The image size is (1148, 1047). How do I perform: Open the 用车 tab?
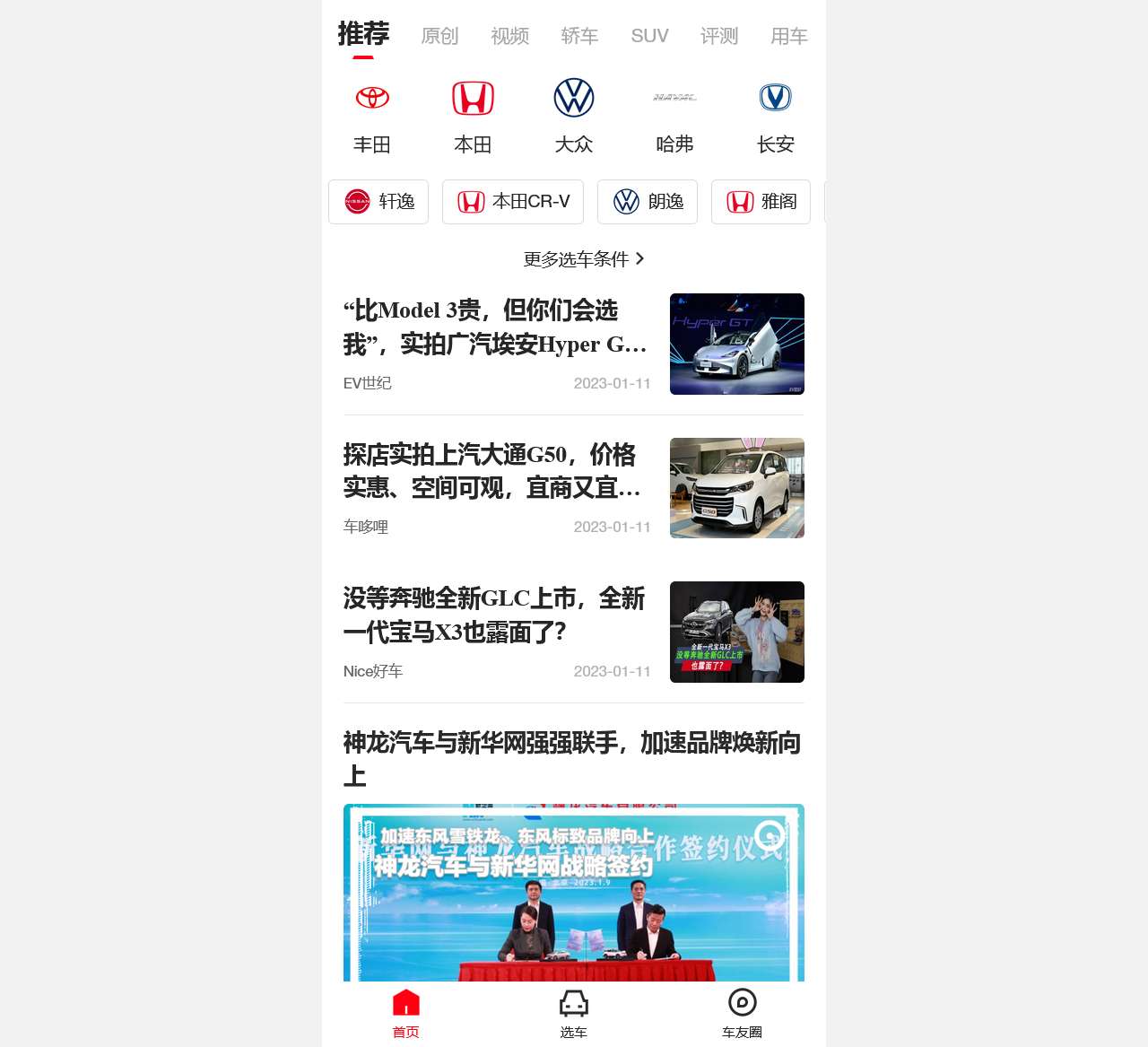tap(789, 36)
